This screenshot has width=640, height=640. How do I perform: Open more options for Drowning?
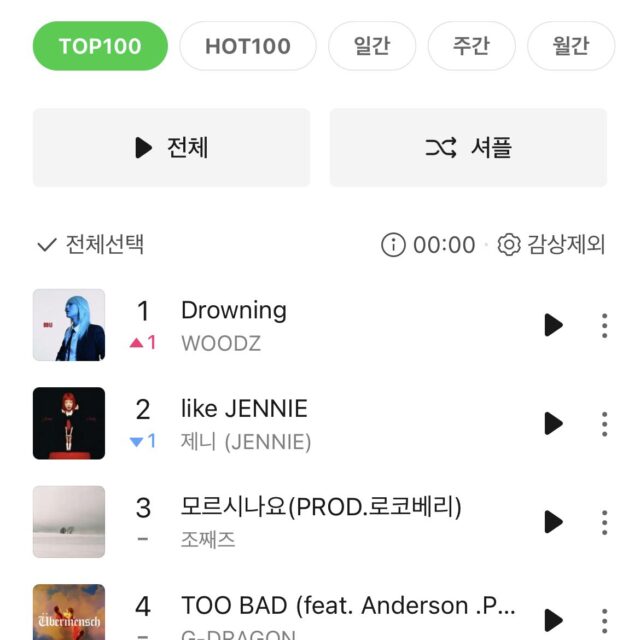pyautogui.click(x=604, y=325)
